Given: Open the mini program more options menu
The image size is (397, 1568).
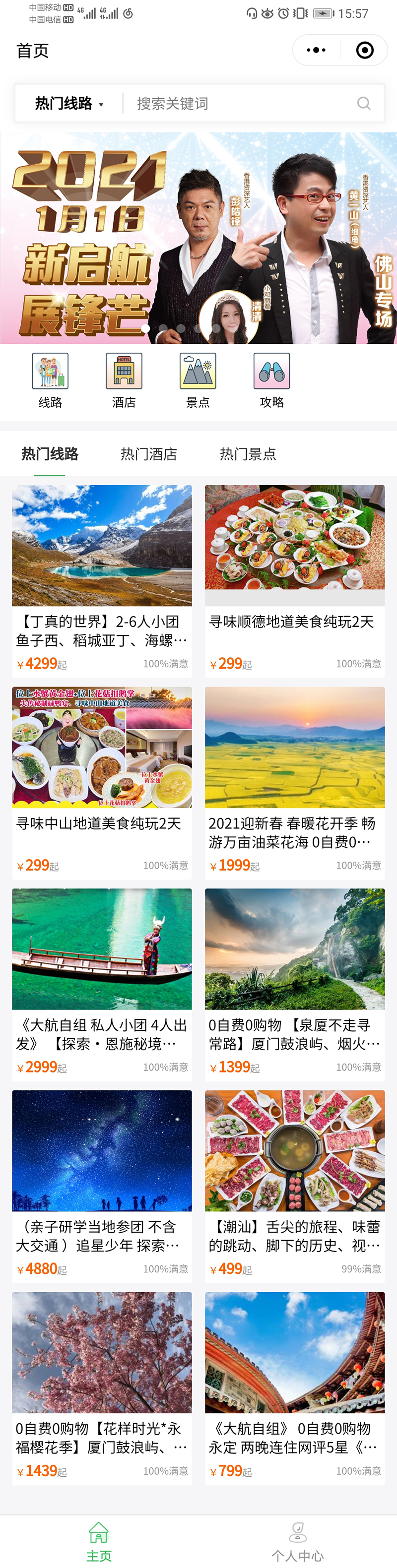Looking at the screenshot, I should pyautogui.click(x=316, y=51).
